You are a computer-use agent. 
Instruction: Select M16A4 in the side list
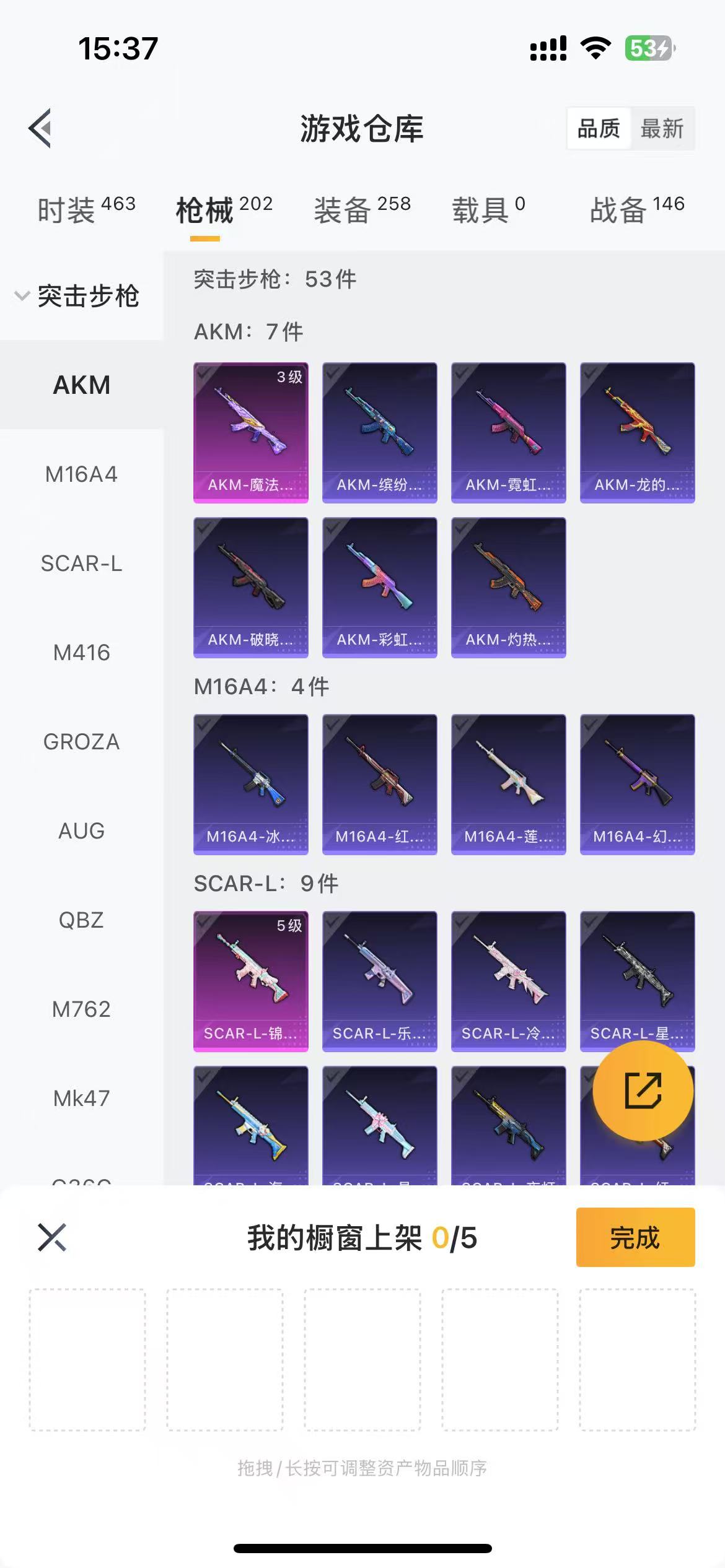(81, 474)
